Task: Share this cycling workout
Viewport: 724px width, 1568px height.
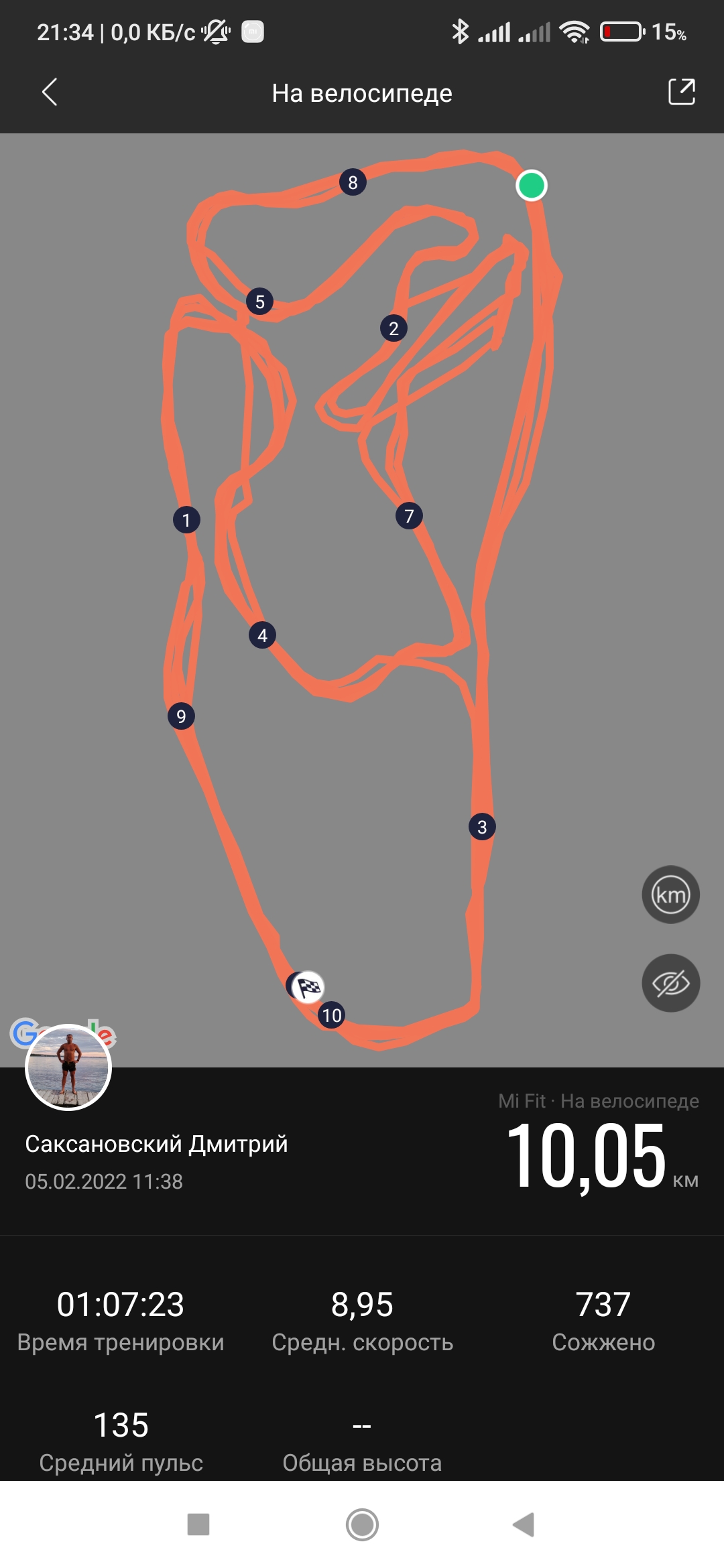Action: [x=681, y=92]
